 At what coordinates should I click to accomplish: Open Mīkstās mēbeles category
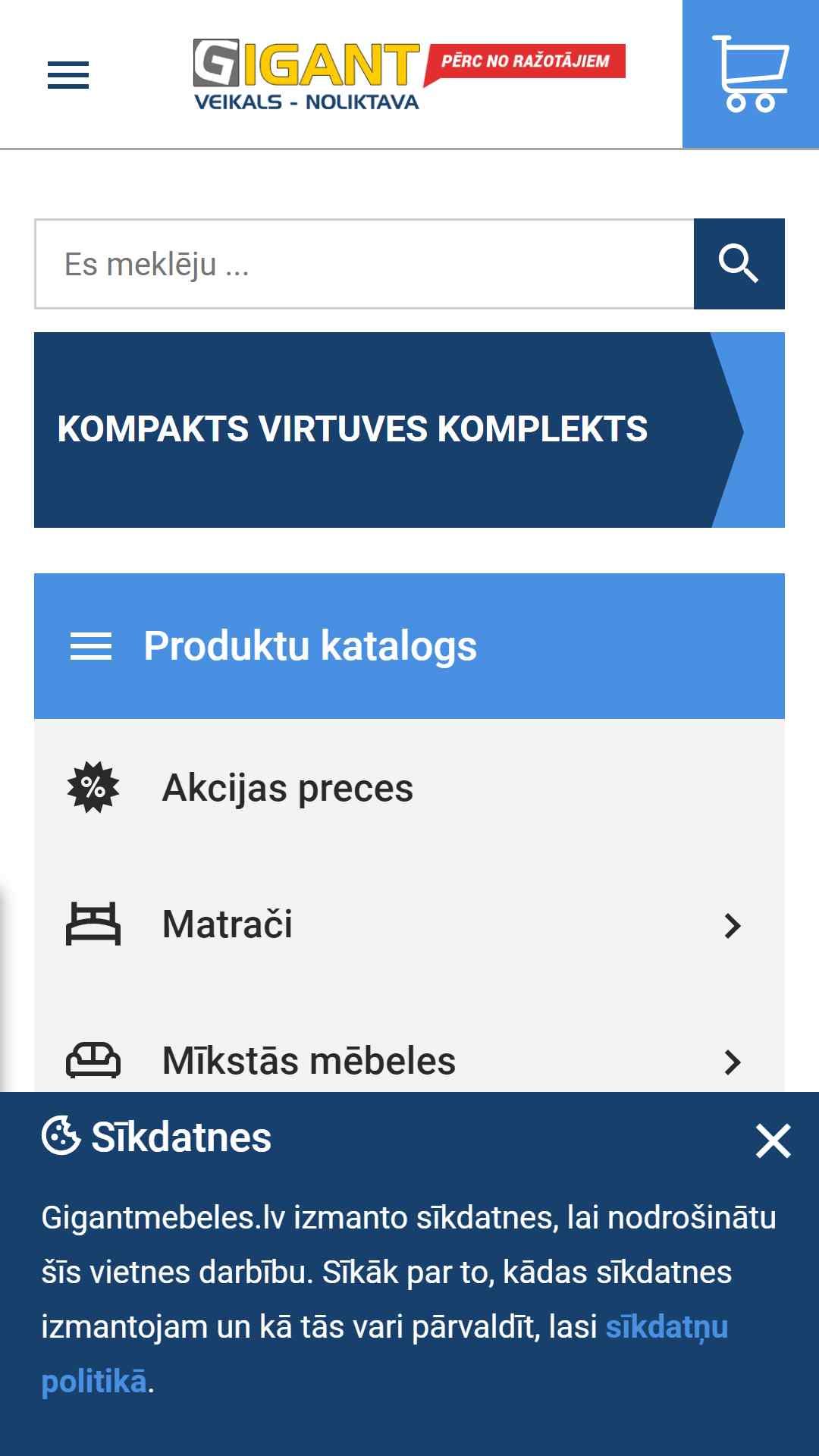(409, 1060)
